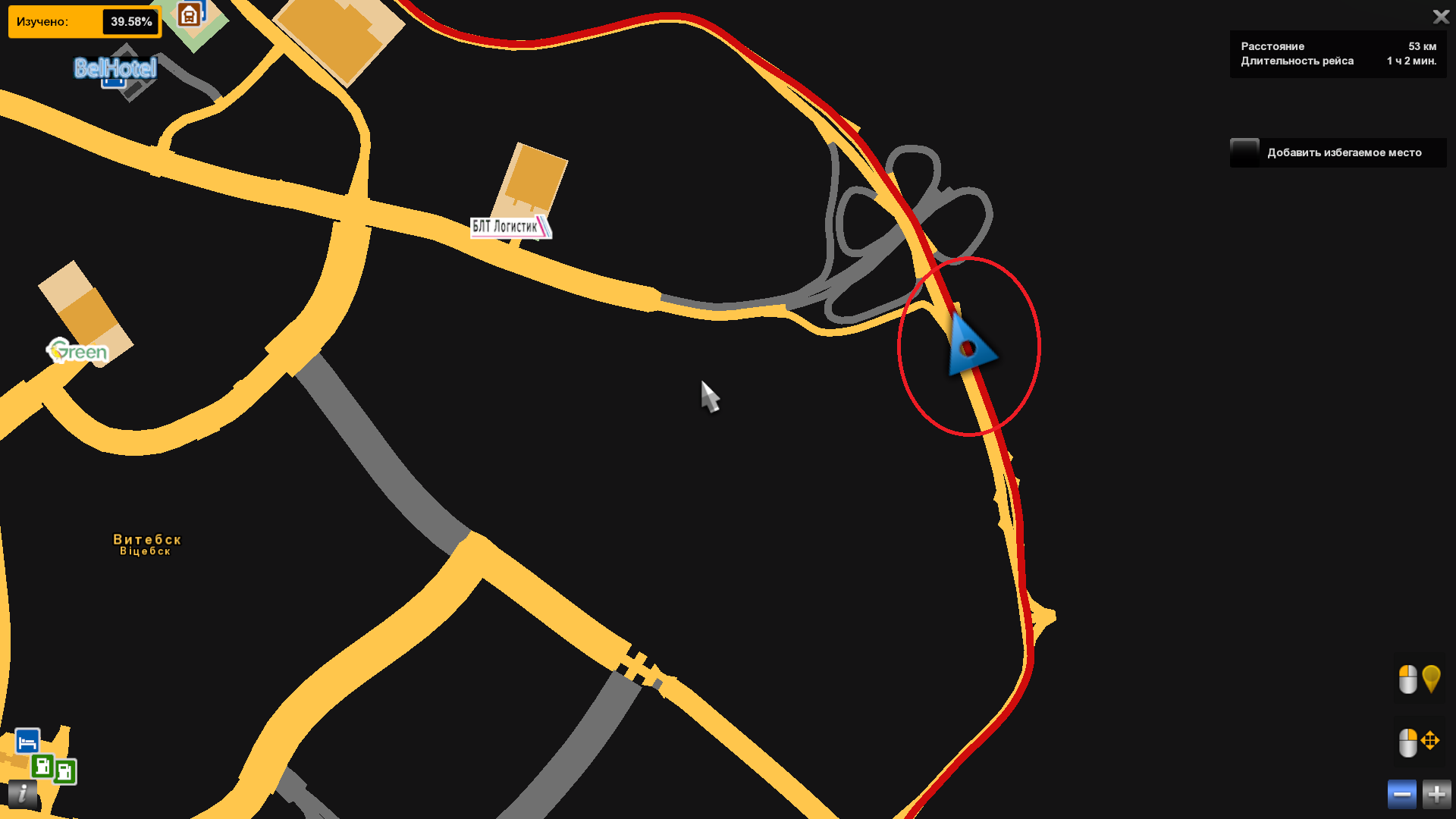Zoom out with the minus button
The image size is (1456, 819).
pyautogui.click(x=1401, y=794)
